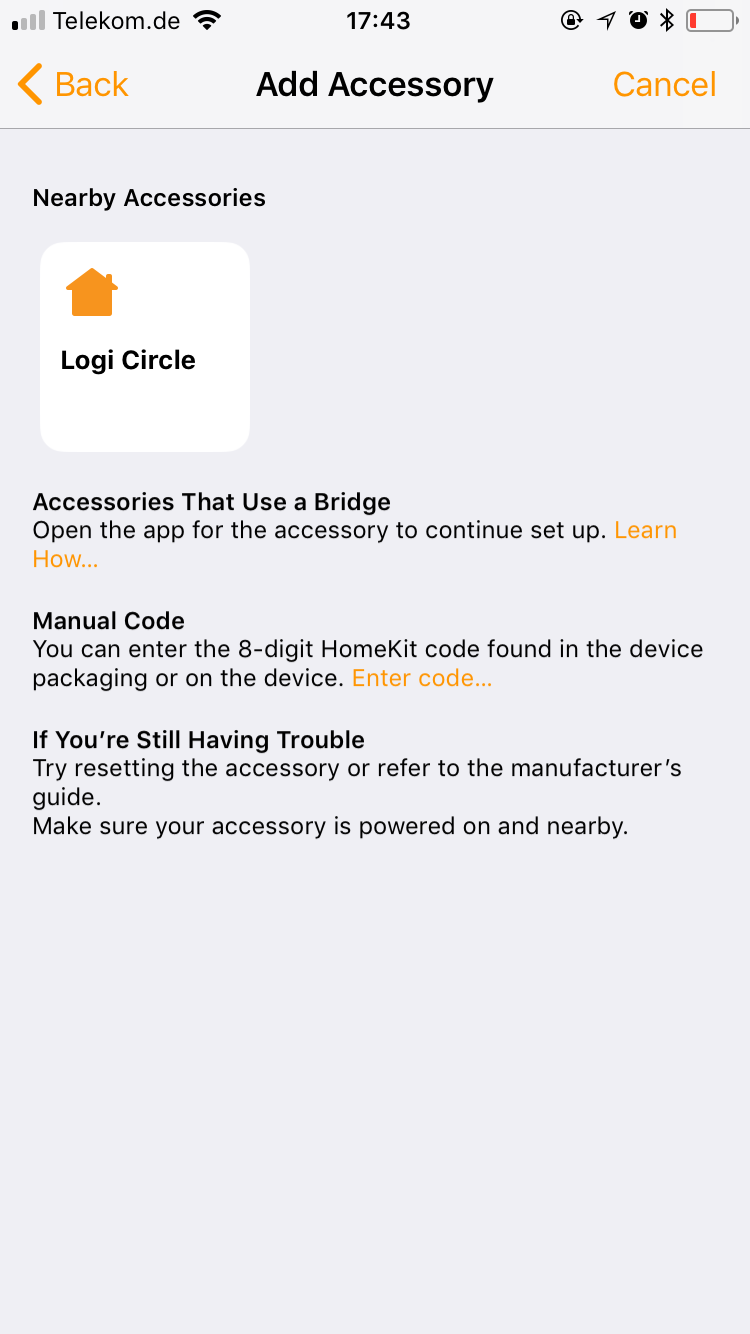Screen dimensions: 750x1334
Task: Open the Learn How link
Action: [x=645, y=530]
